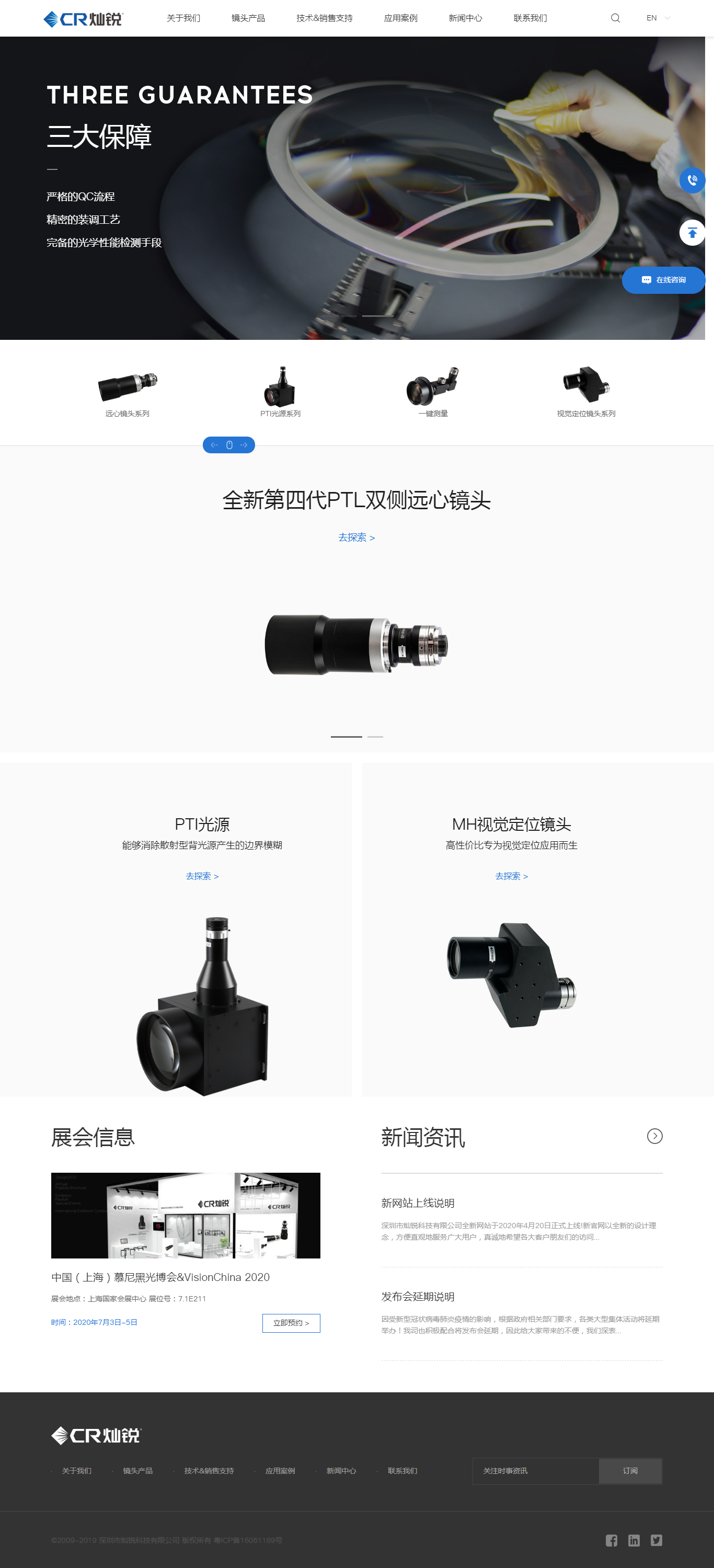Viewport: 714px width, 1568px height.
Task: Hit the 订阅 subscribe button
Action: [630, 1471]
